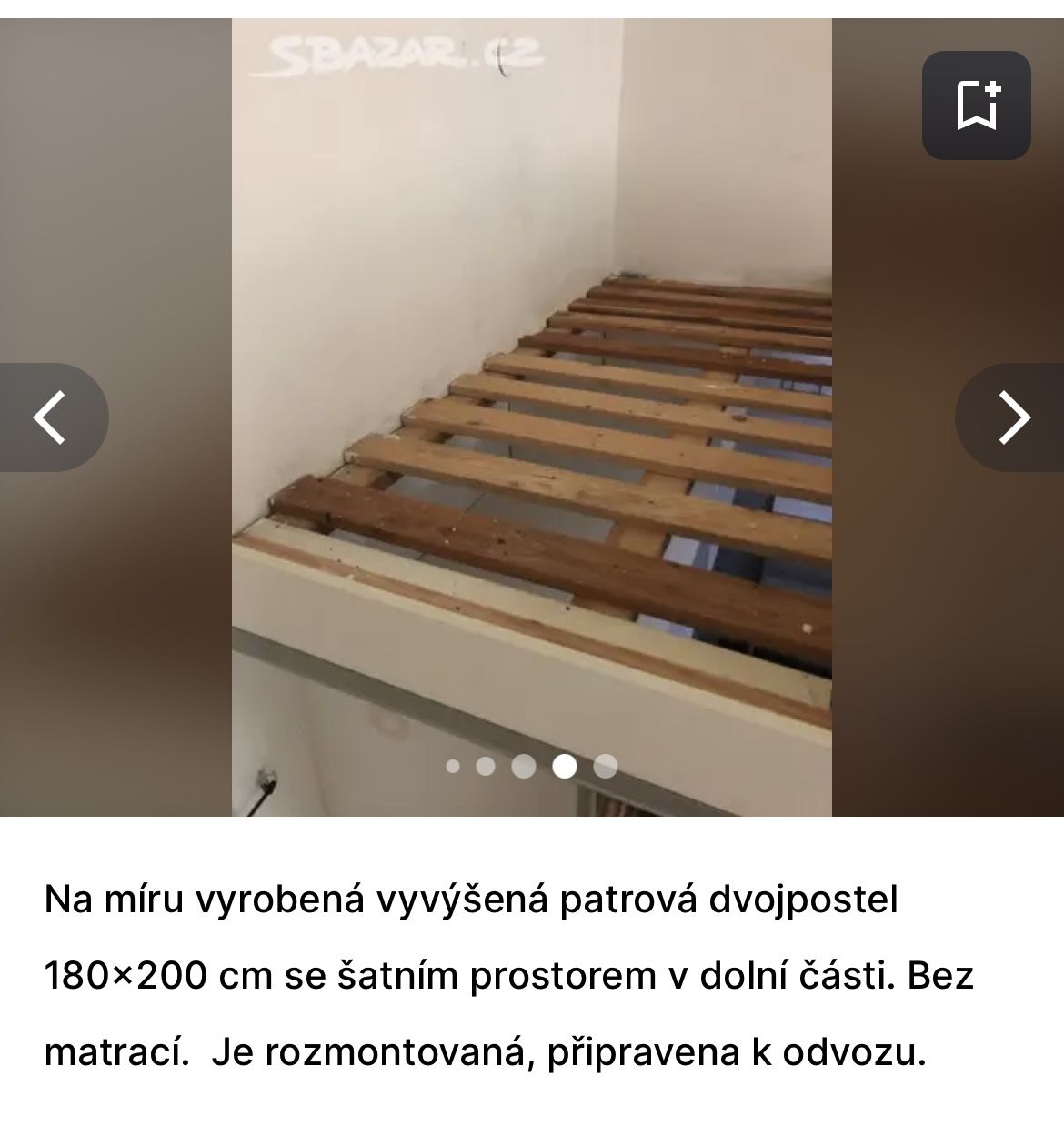Jump to the last photo indicator dot
1064x1136 pixels.
coord(606,767)
